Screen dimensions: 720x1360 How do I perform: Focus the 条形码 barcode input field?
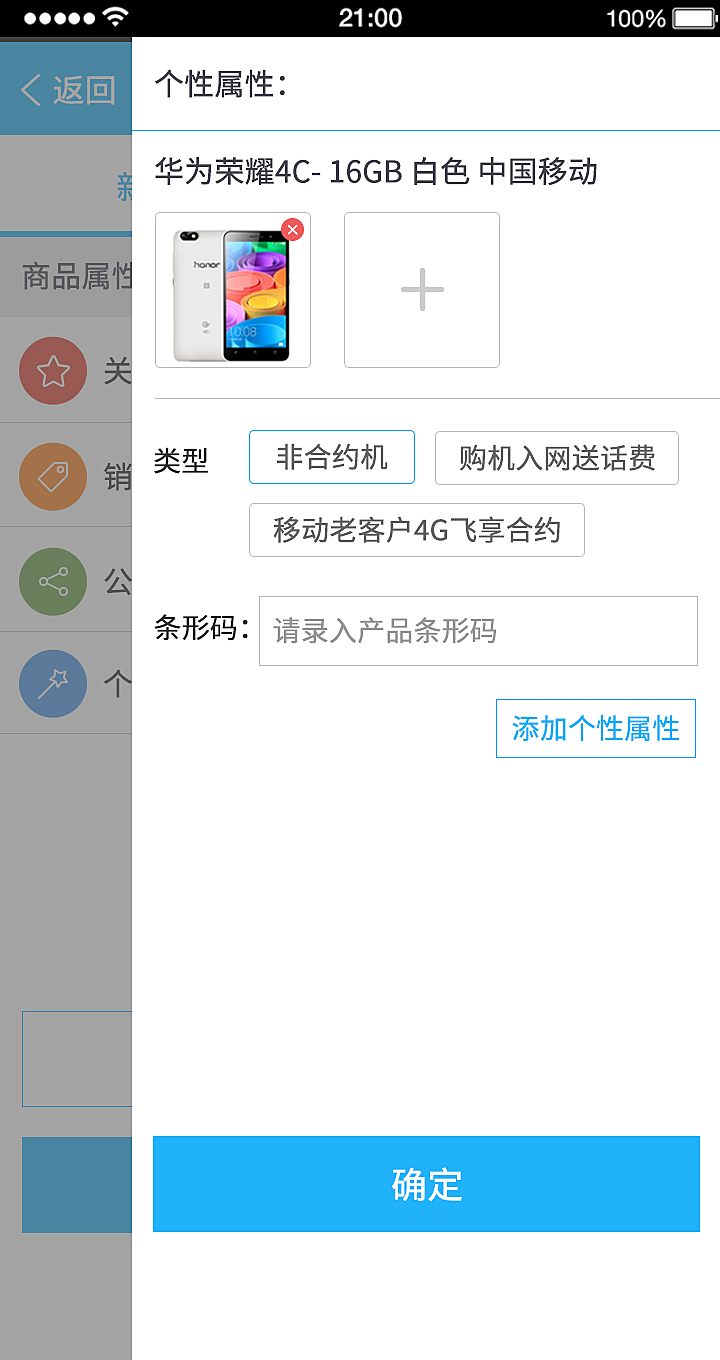pyautogui.click(x=478, y=631)
